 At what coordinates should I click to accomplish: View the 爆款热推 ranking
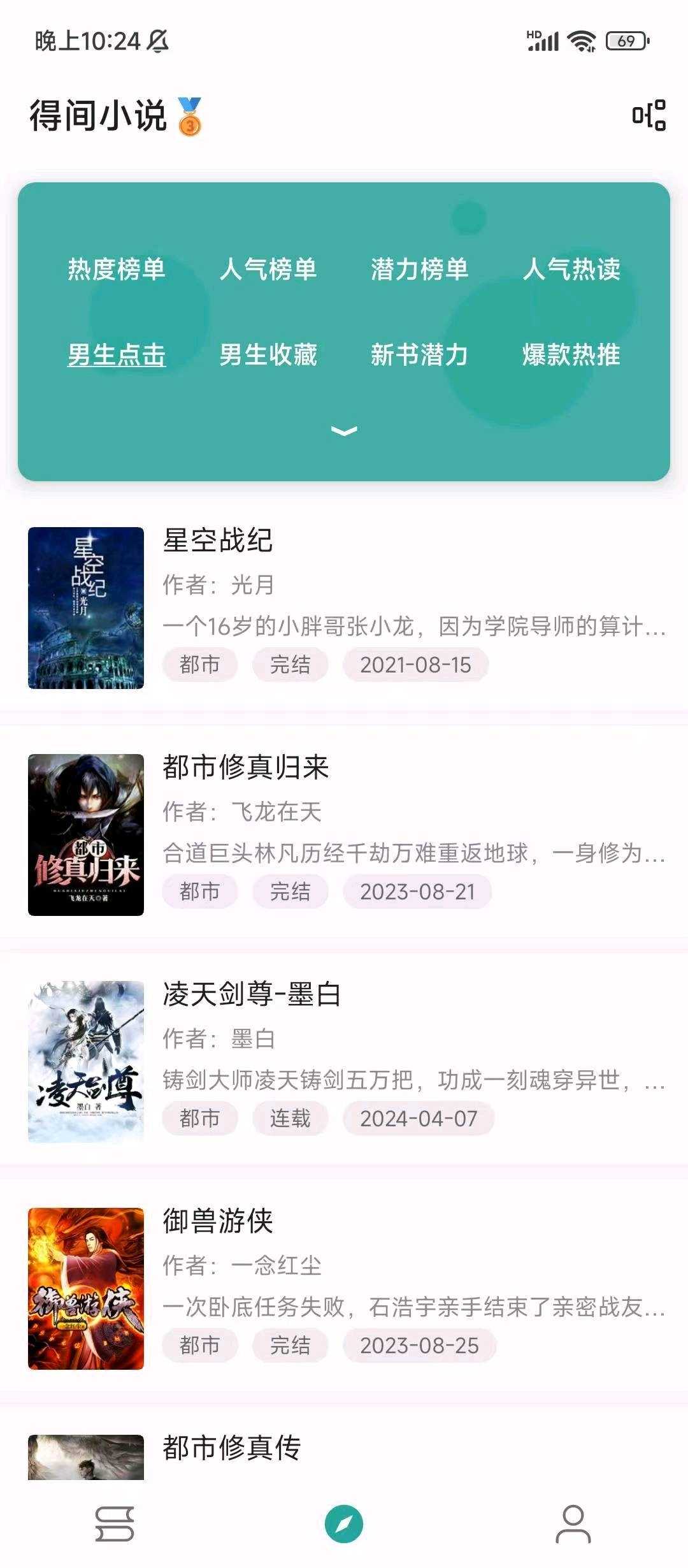[571, 354]
